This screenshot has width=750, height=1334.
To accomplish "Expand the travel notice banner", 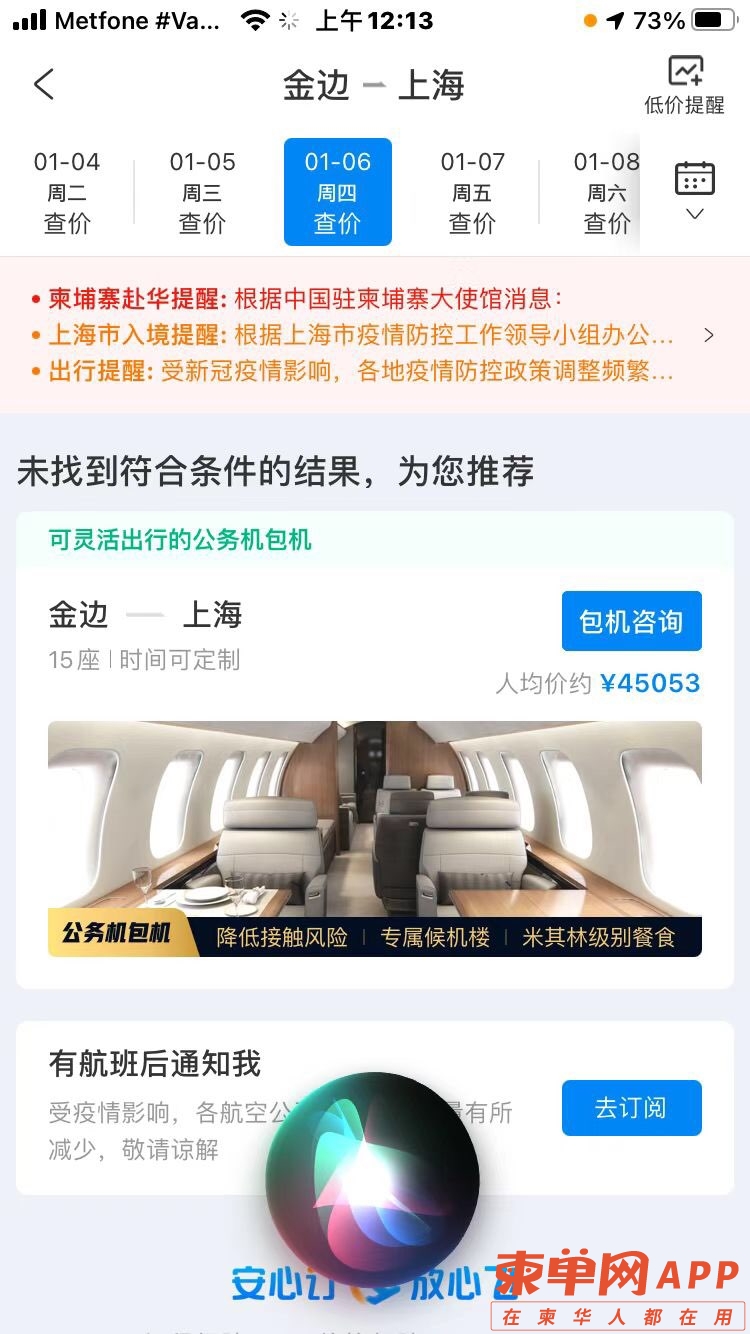I will (708, 335).
